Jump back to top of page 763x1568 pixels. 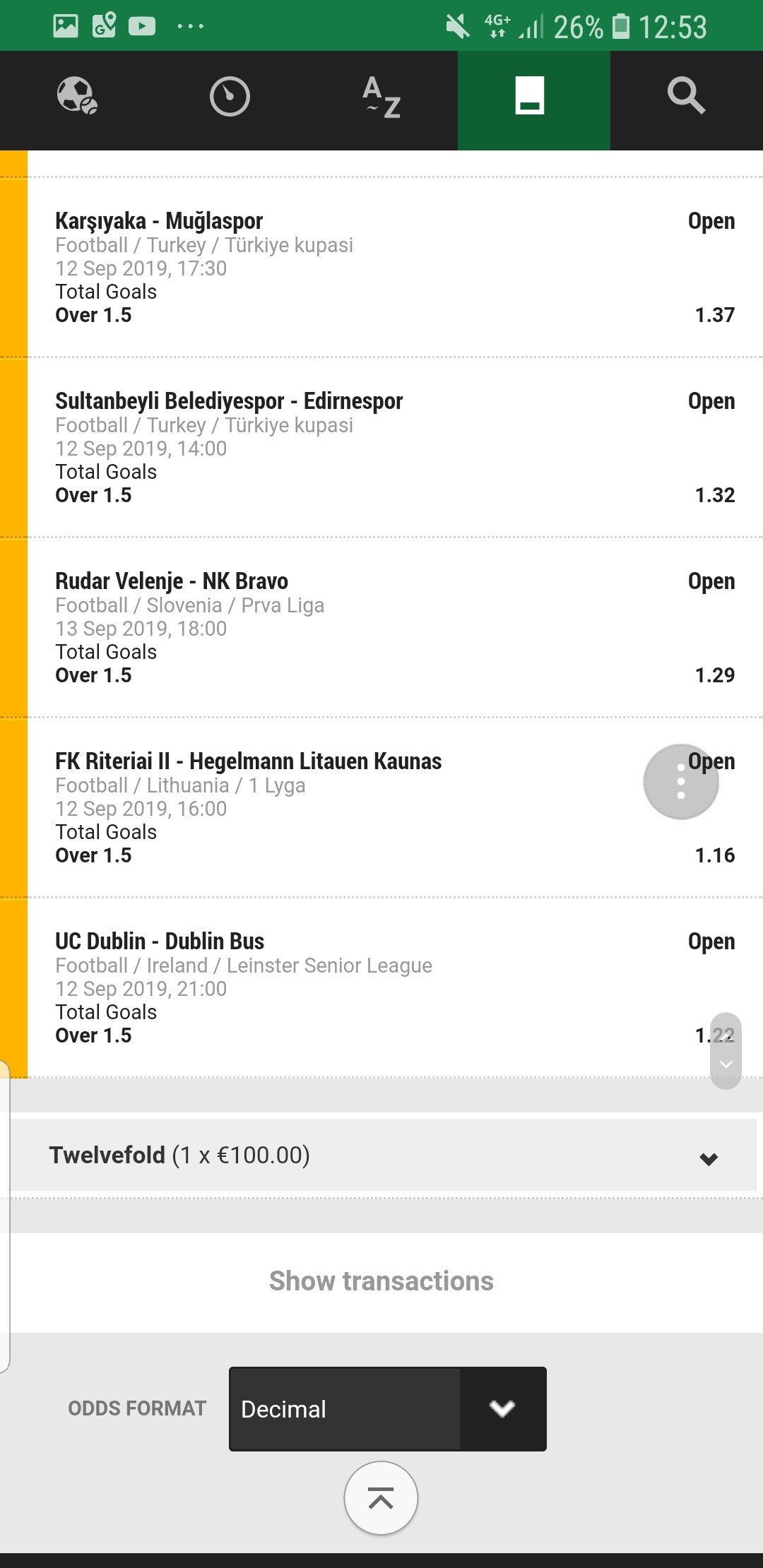pyautogui.click(x=381, y=1498)
